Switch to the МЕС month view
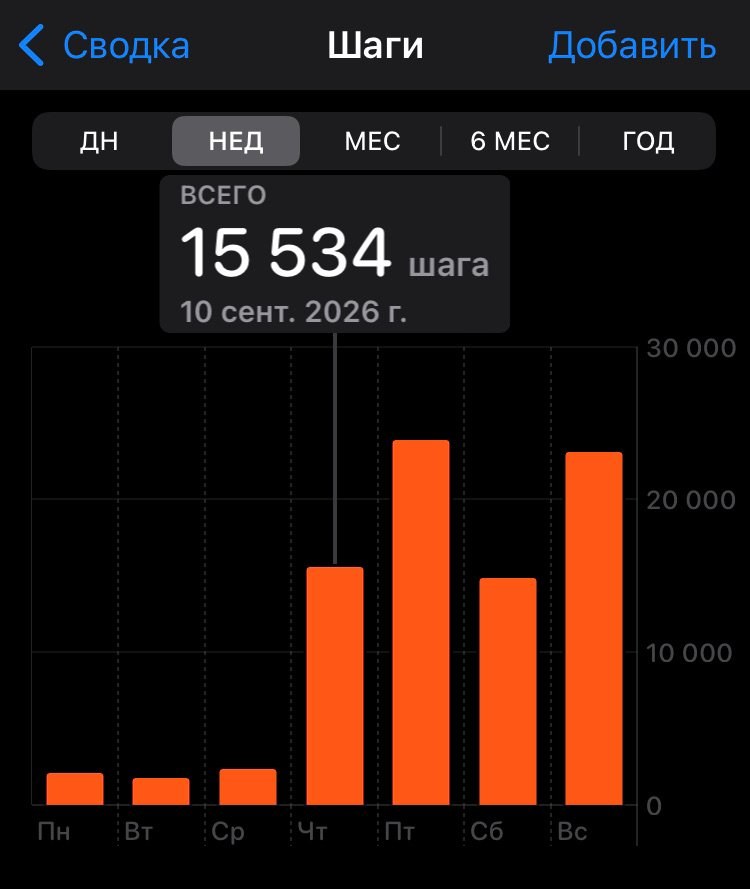This screenshot has width=750, height=889. point(372,141)
